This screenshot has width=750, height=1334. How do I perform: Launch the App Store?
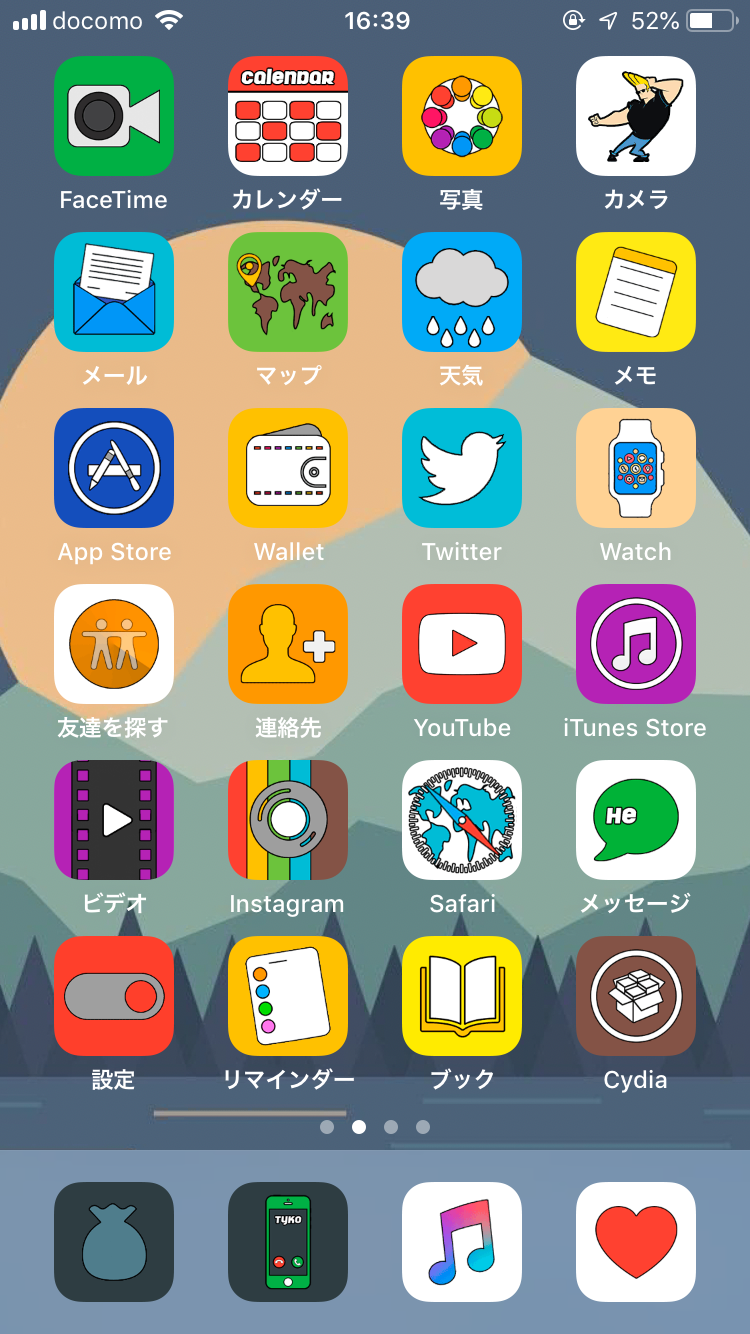click(x=114, y=468)
